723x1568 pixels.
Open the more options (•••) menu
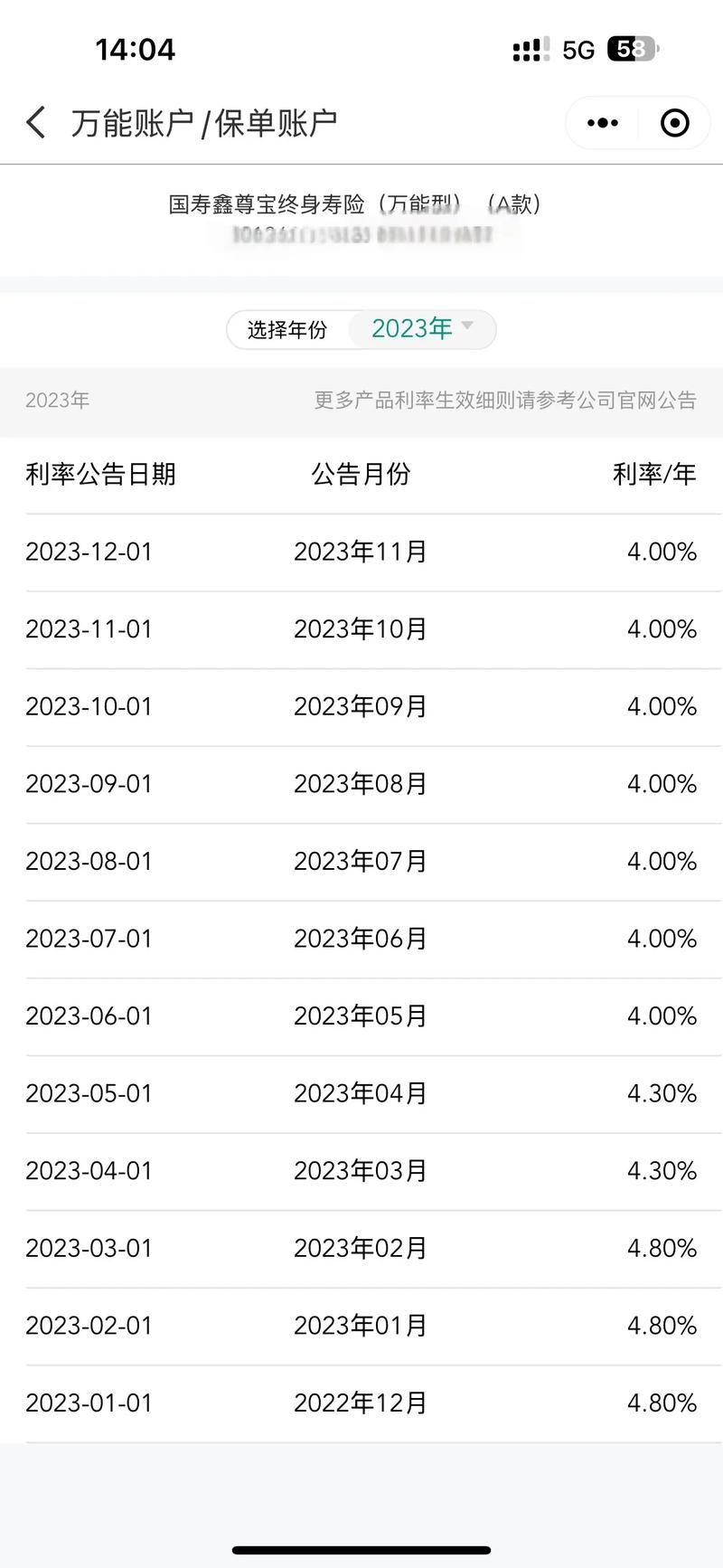[601, 122]
